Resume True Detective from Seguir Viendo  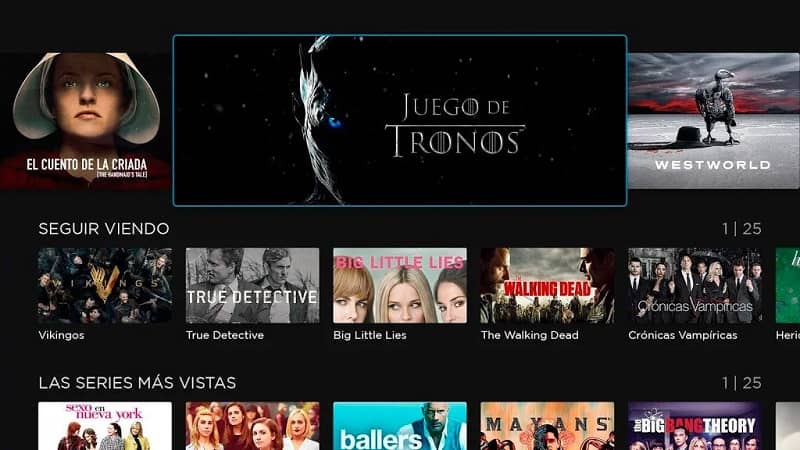252,285
